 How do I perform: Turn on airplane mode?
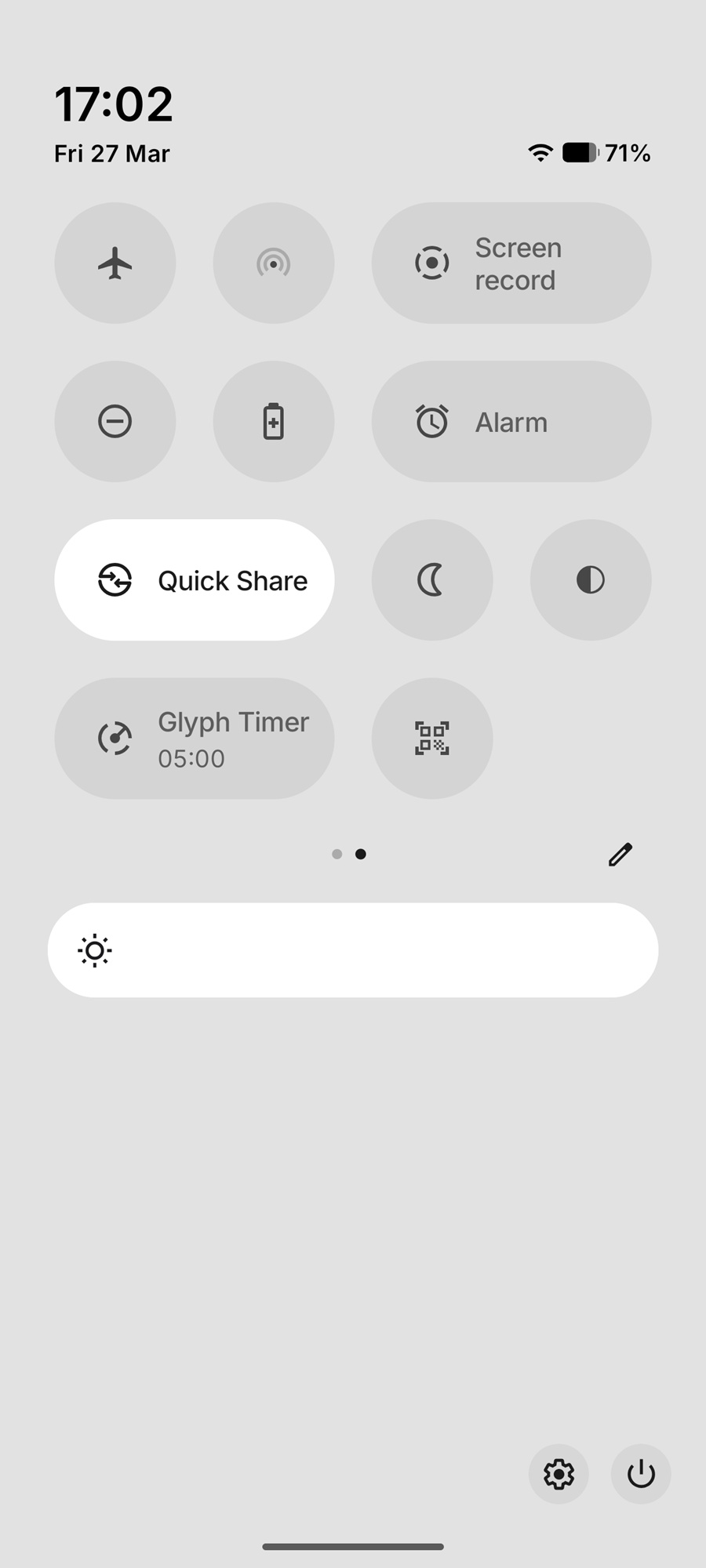[x=115, y=263]
